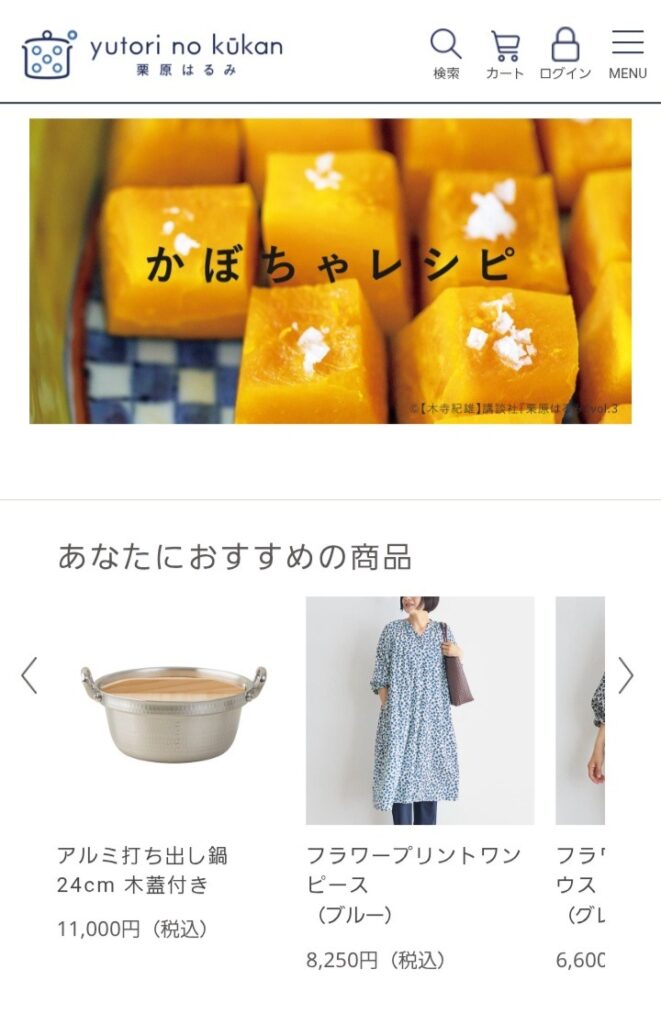Image resolution: width=661 pixels, height=1024 pixels.
Task: Open the 検索 search icon
Action: (x=446, y=54)
